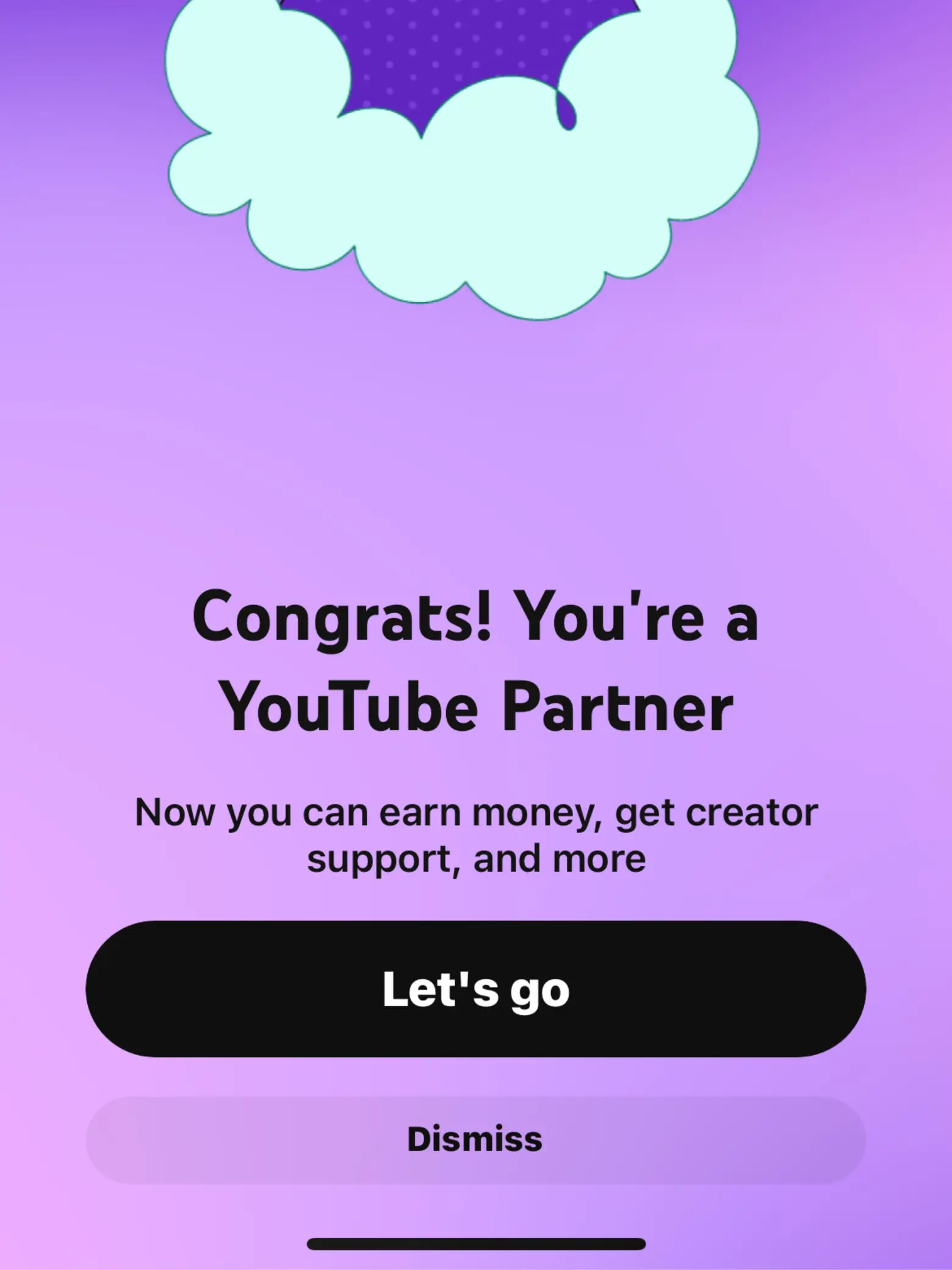The width and height of the screenshot is (952, 1270).
Task: Click the earn money description text
Action: pos(475,812)
